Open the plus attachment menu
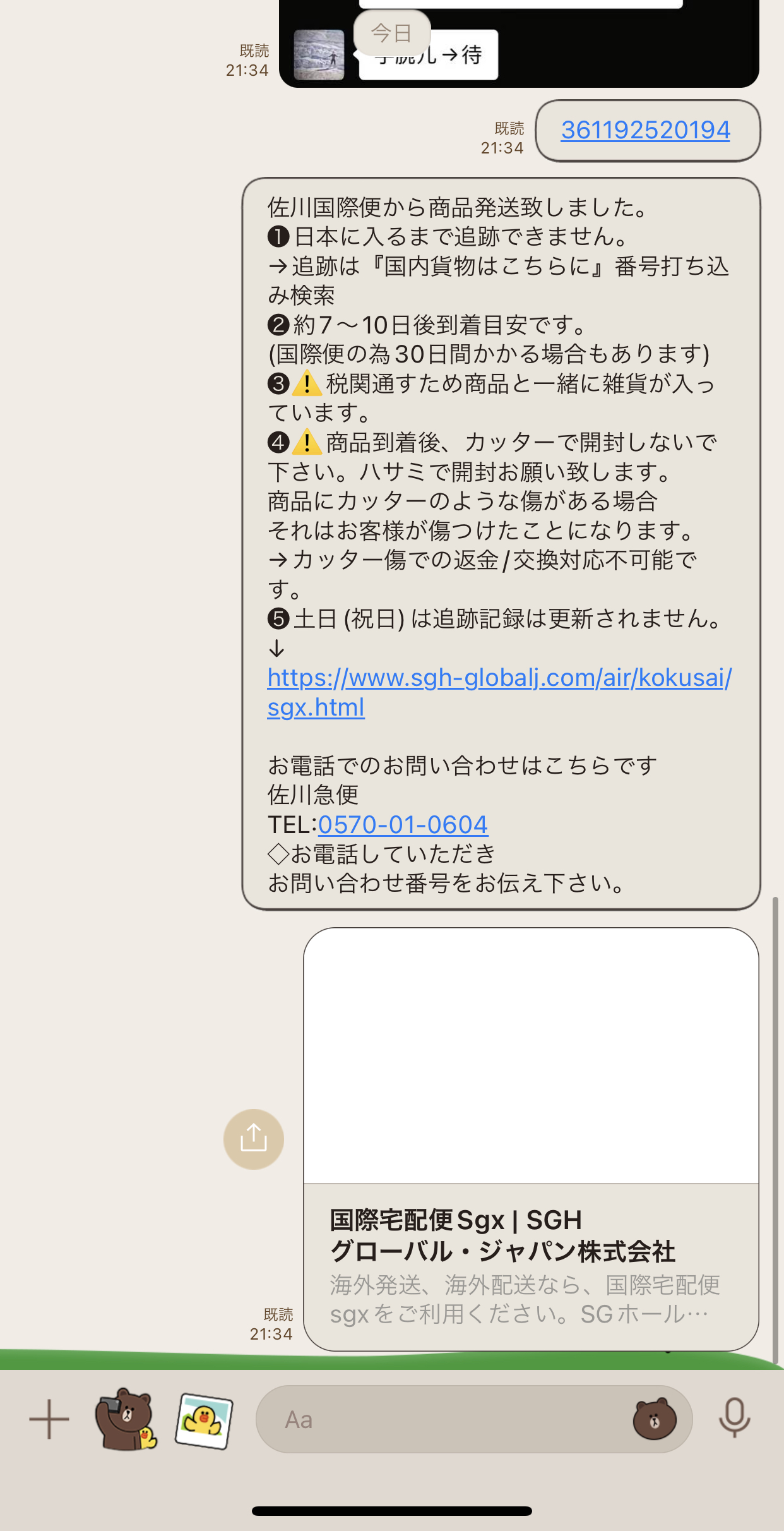Image resolution: width=784 pixels, height=1531 pixels. point(49,1419)
